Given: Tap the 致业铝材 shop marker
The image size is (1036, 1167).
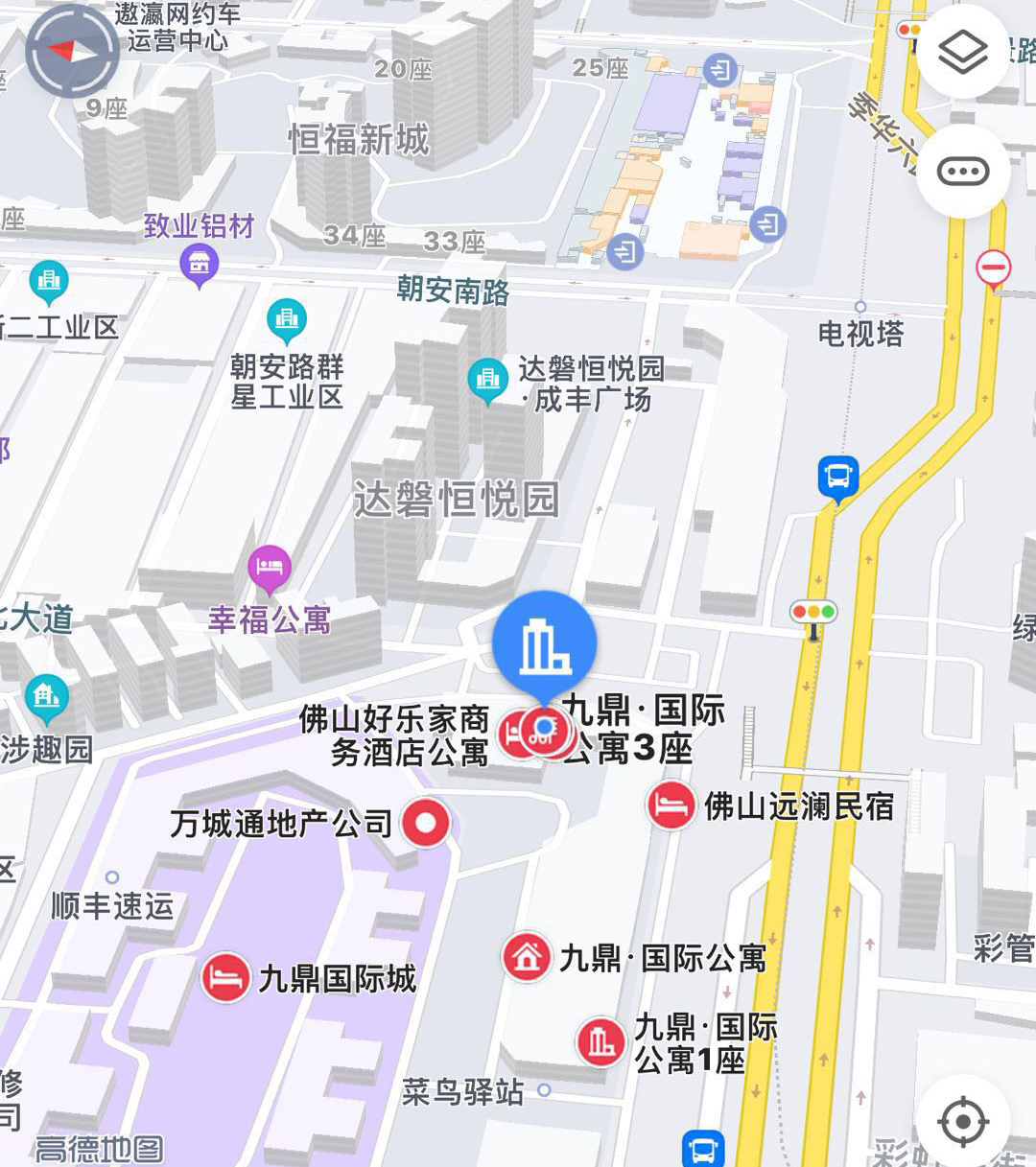Looking at the screenshot, I should pyautogui.click(x=200, y=262).
